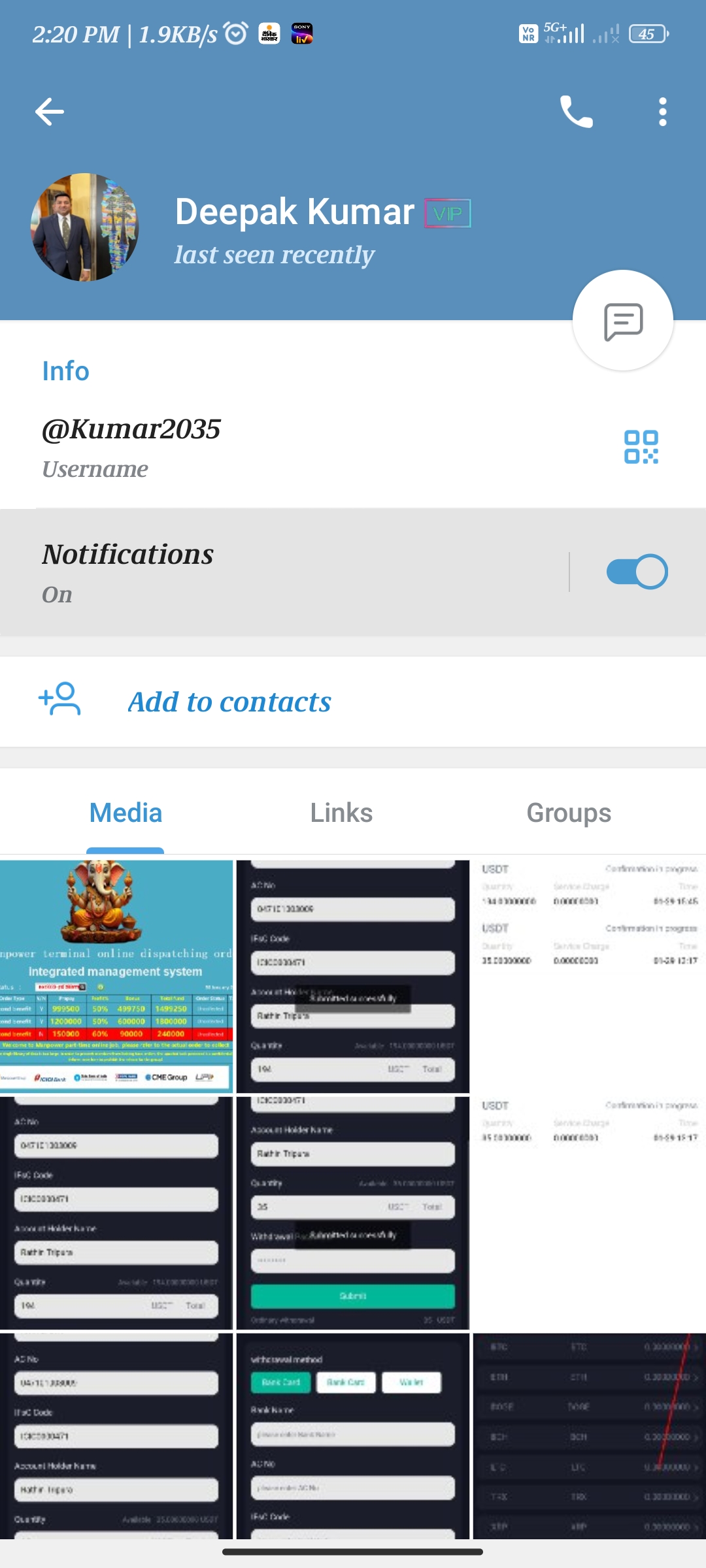Image resolution: width=706 pixels, height=1568 pixels.
Task: Select the Media tab
Action: coord(126,813)
